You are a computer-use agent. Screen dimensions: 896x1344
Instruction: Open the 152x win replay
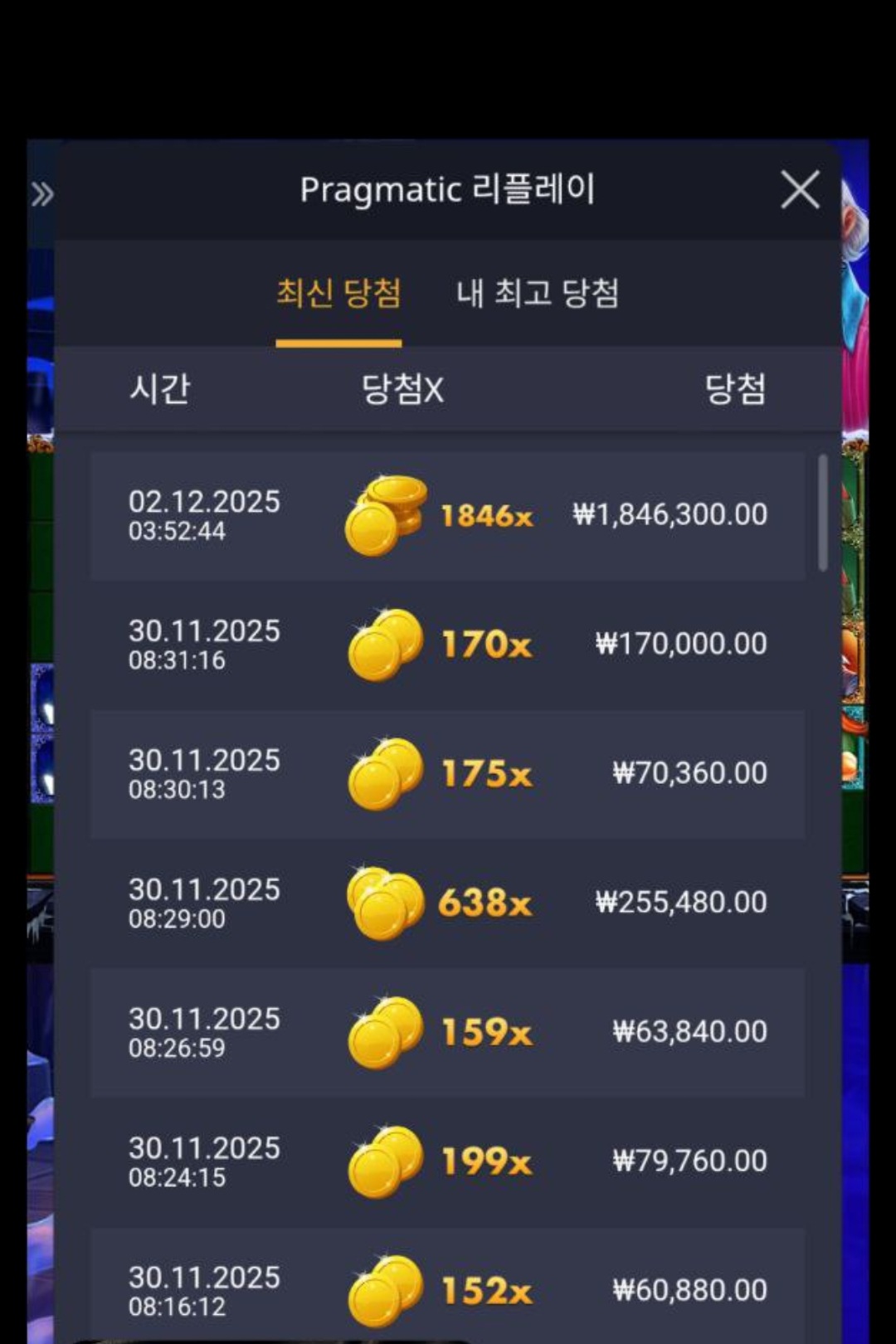coord(447,1289)
